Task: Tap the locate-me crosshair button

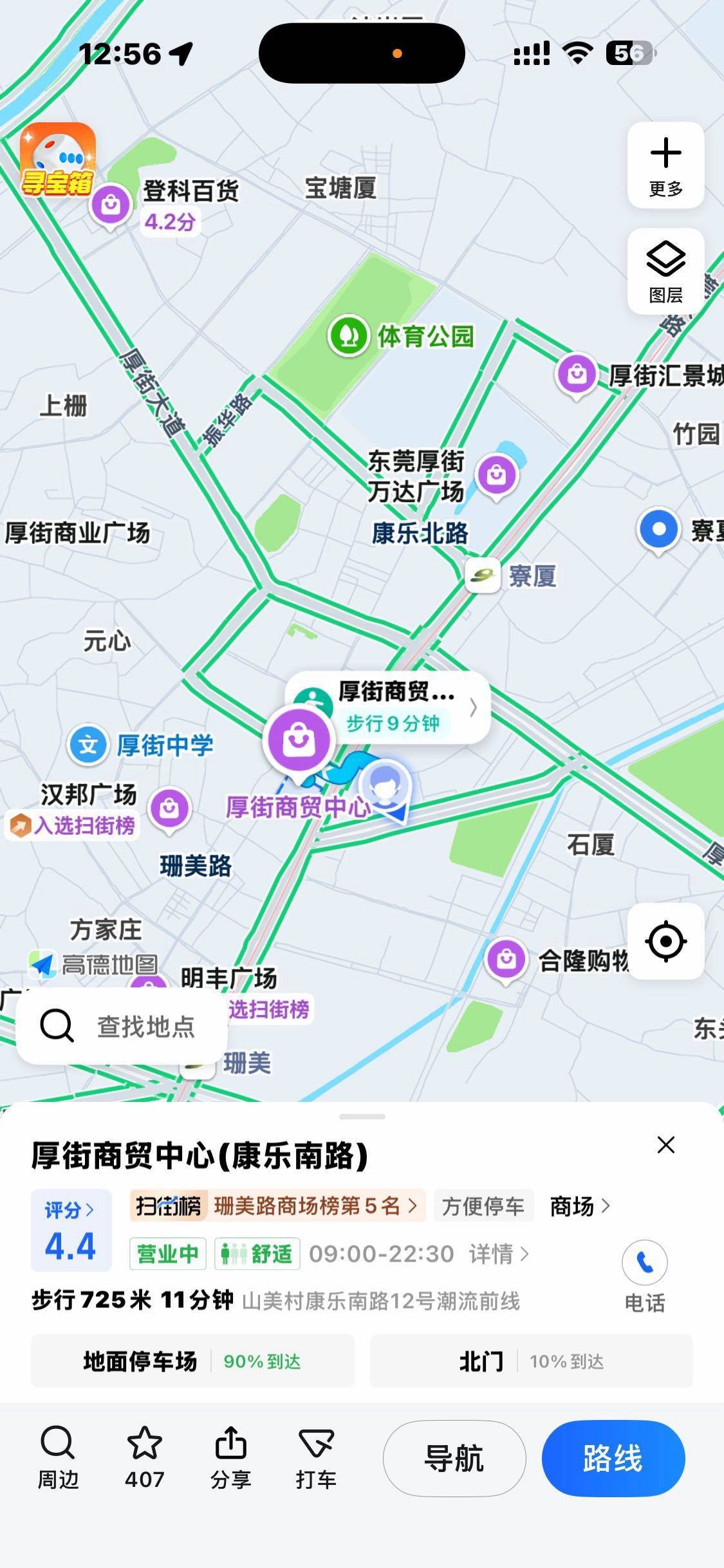Action: (665, 941)
